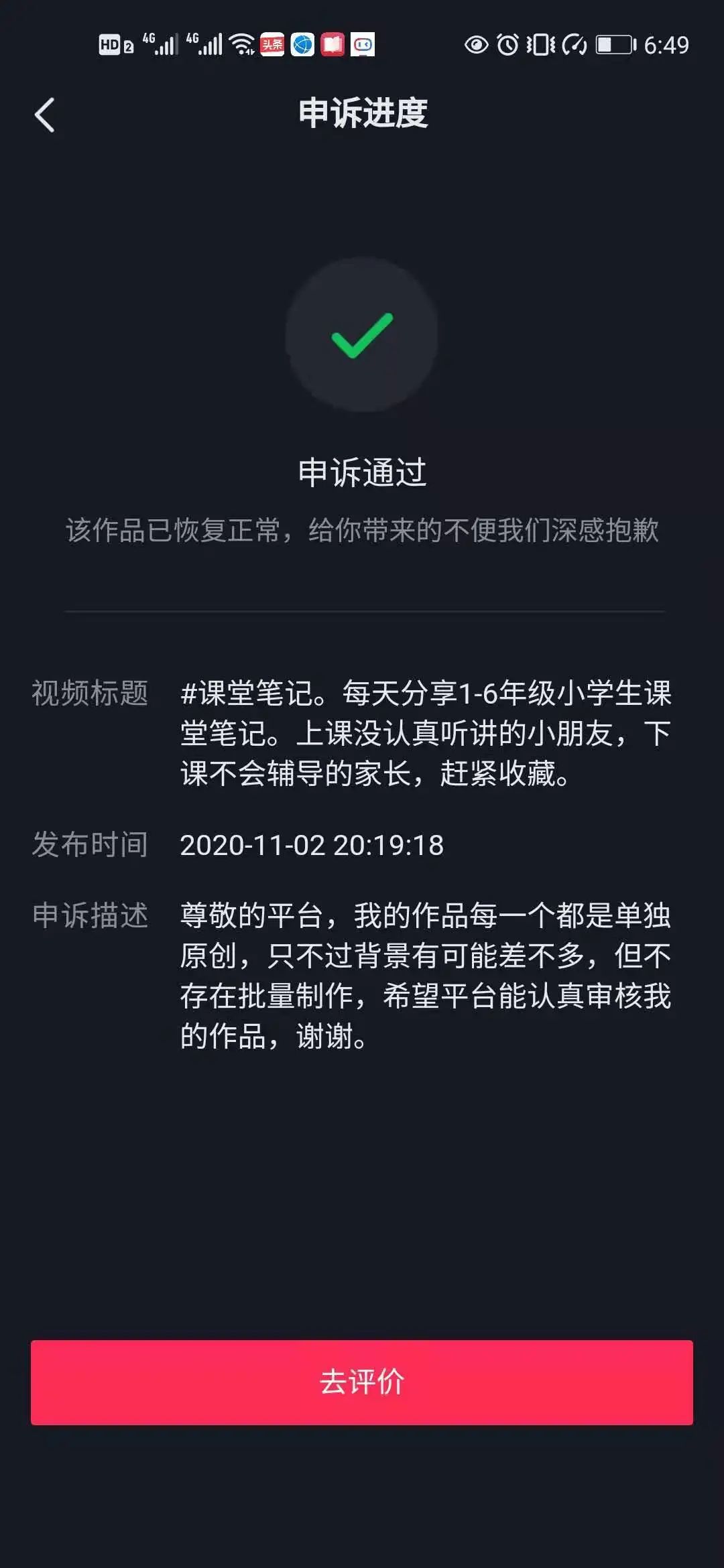Screen dimensions: 724x1568
Task: Select the 申诉进度 page title
Action: coord(362,113)
